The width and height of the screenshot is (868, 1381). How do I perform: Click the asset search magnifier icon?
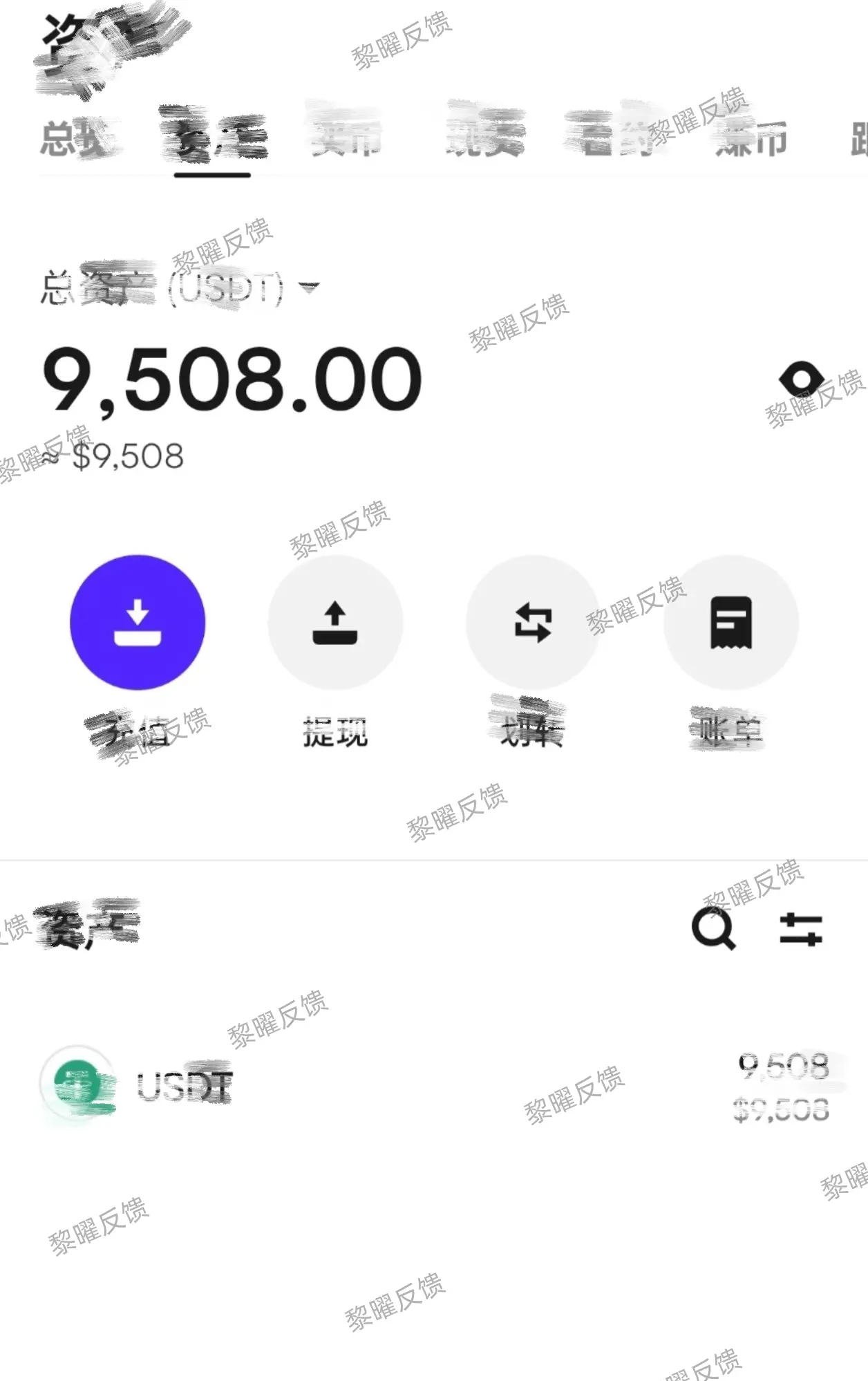(x=715, y=930)
